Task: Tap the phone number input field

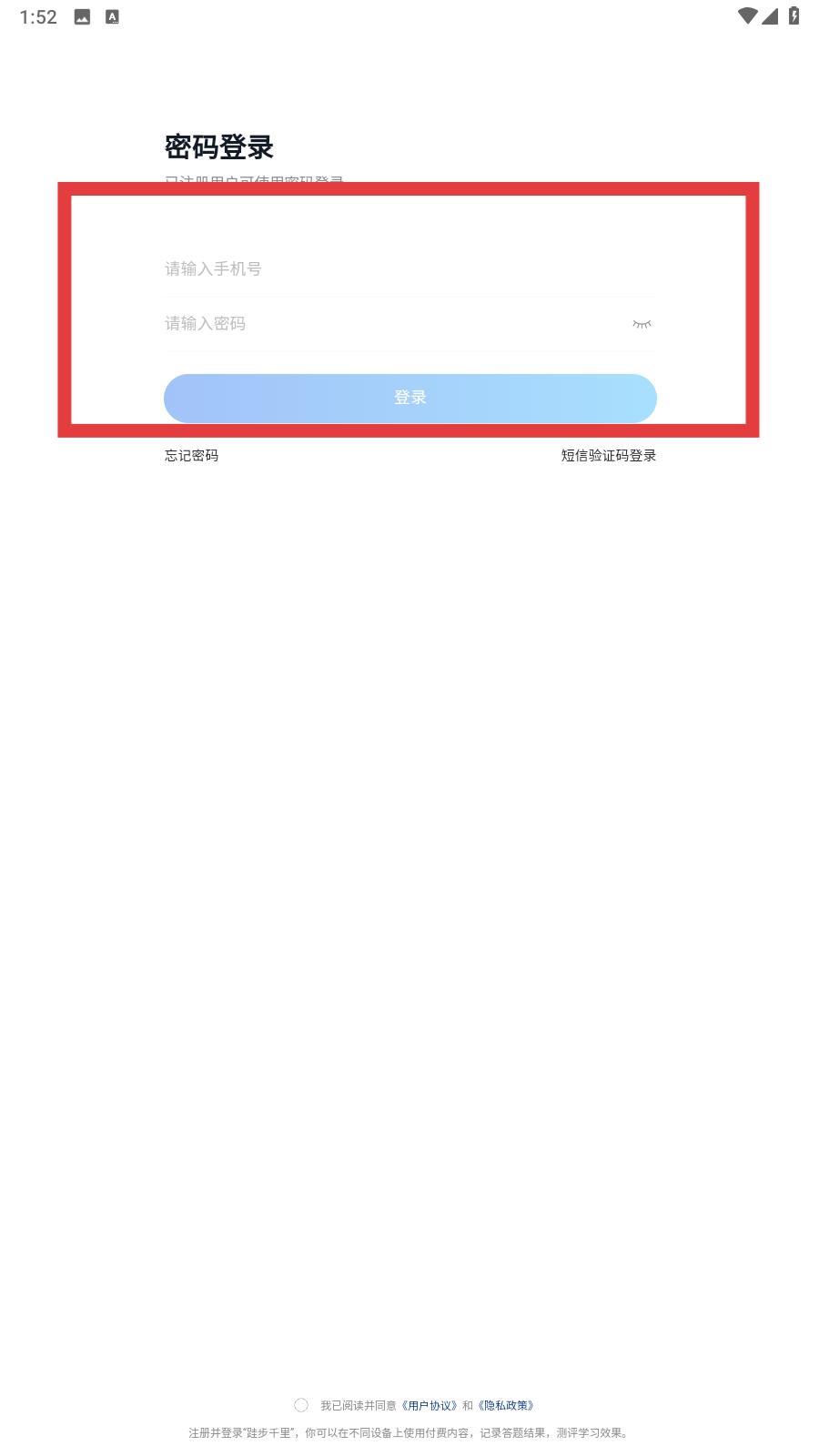Action: click(409, 269)
